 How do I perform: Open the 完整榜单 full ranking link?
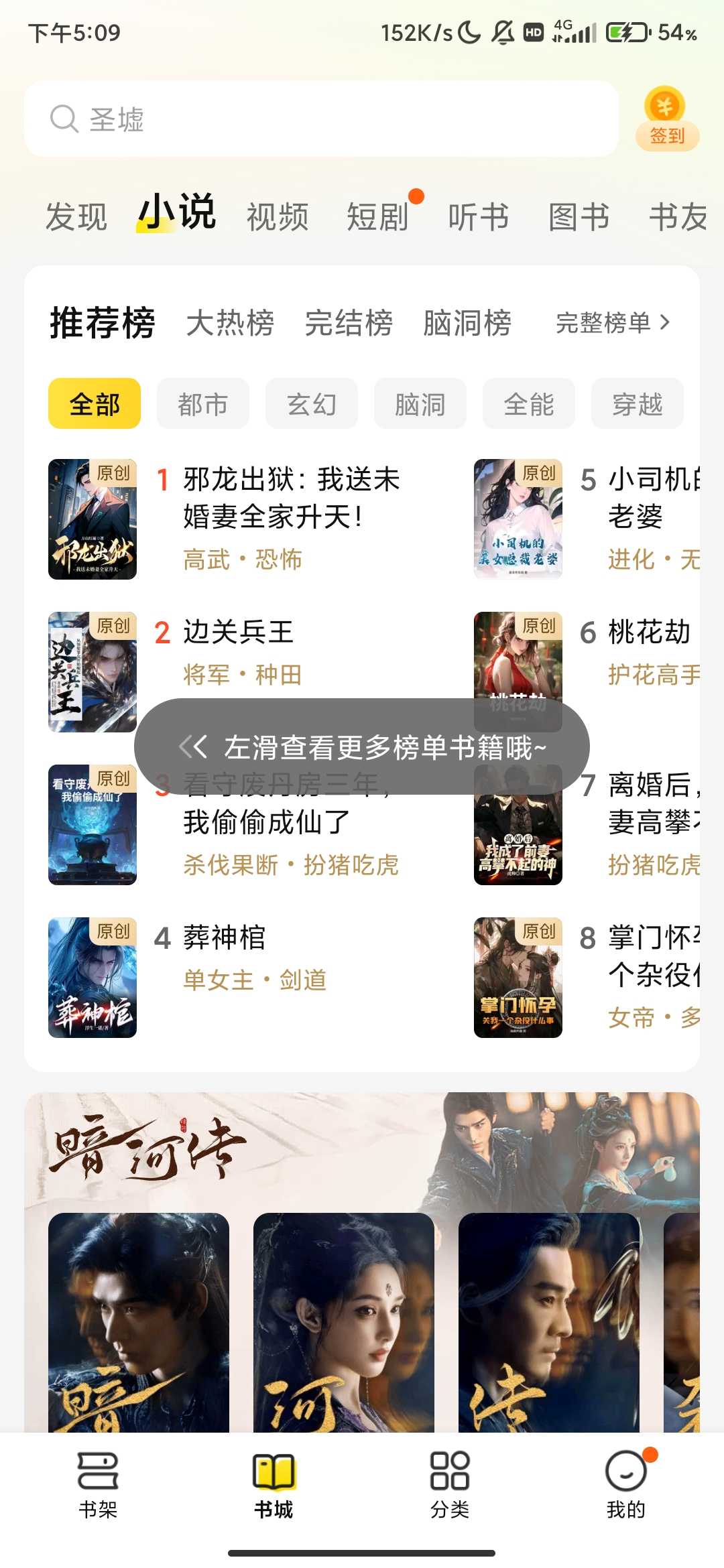click(613, 323)
